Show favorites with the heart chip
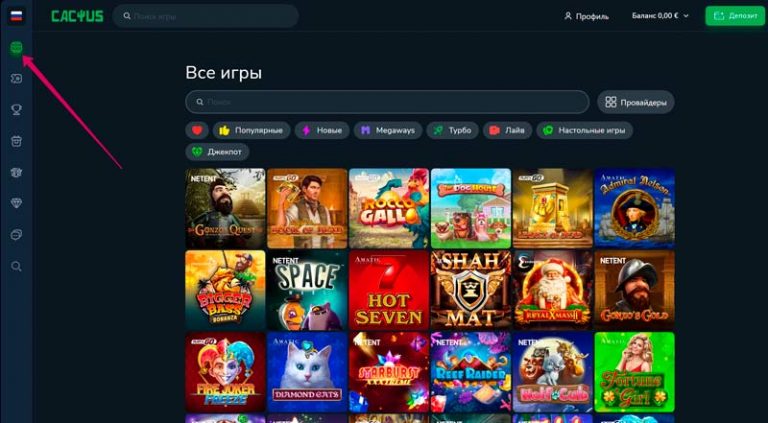 coord(197,130)
